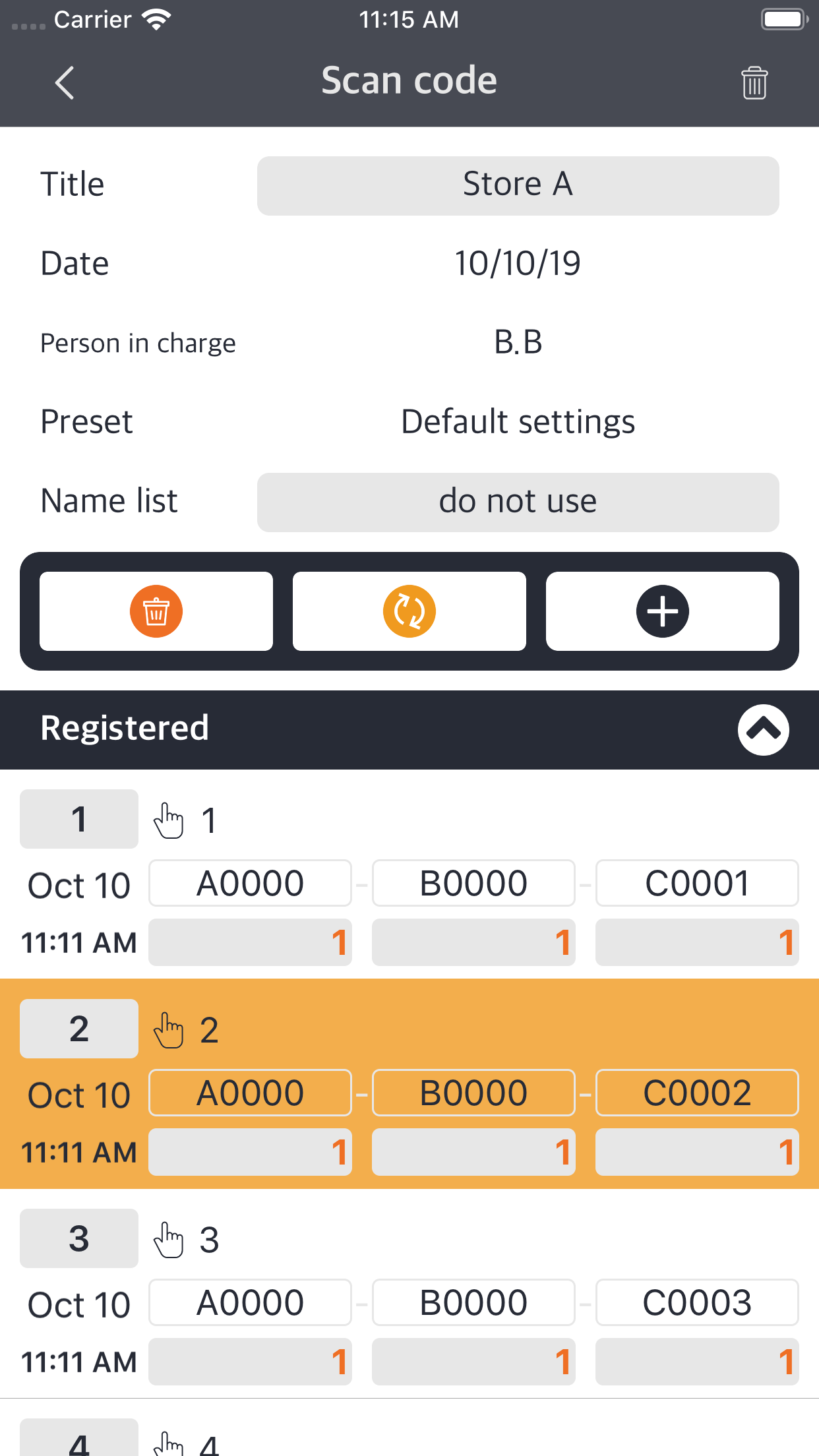Tap the hand pointer icon on row 3
Viewport: 819px width, 1456px height.
169,1239
